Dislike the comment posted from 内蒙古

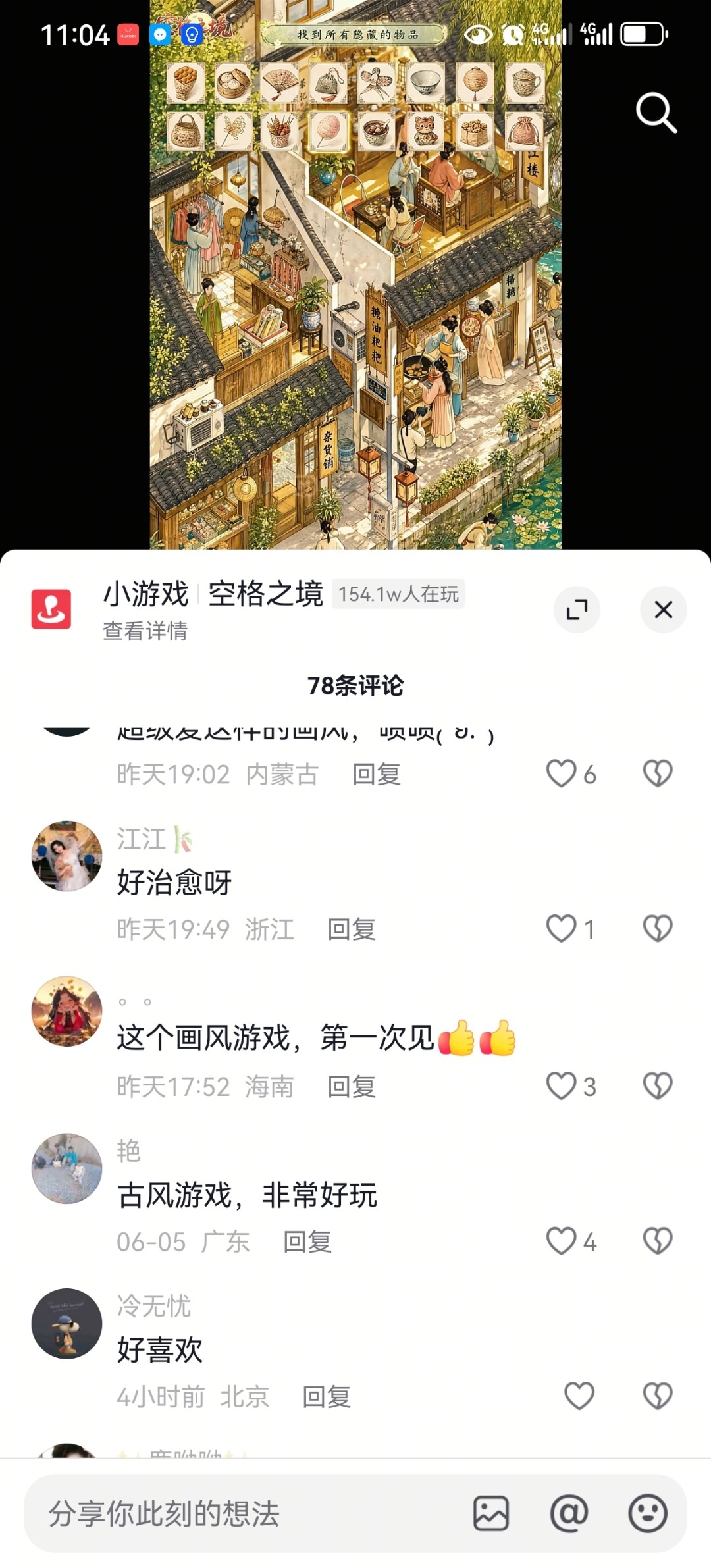[657, 773]
